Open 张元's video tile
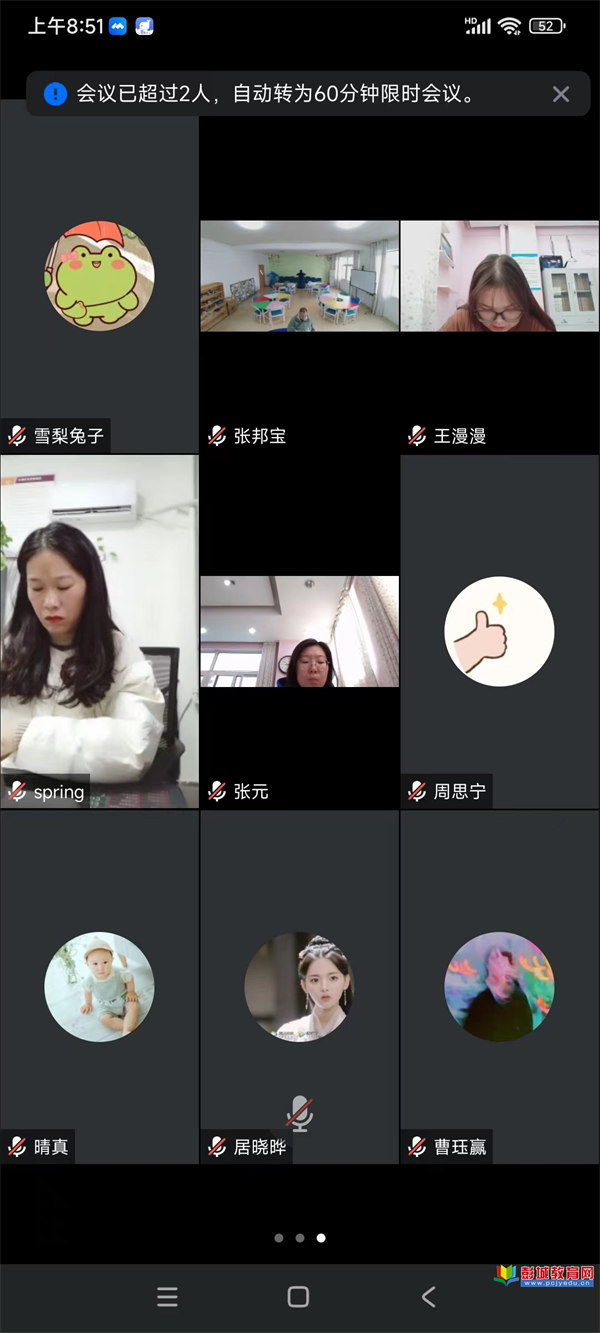This screenshot has width=600, height=1333. tap(299, 632)
